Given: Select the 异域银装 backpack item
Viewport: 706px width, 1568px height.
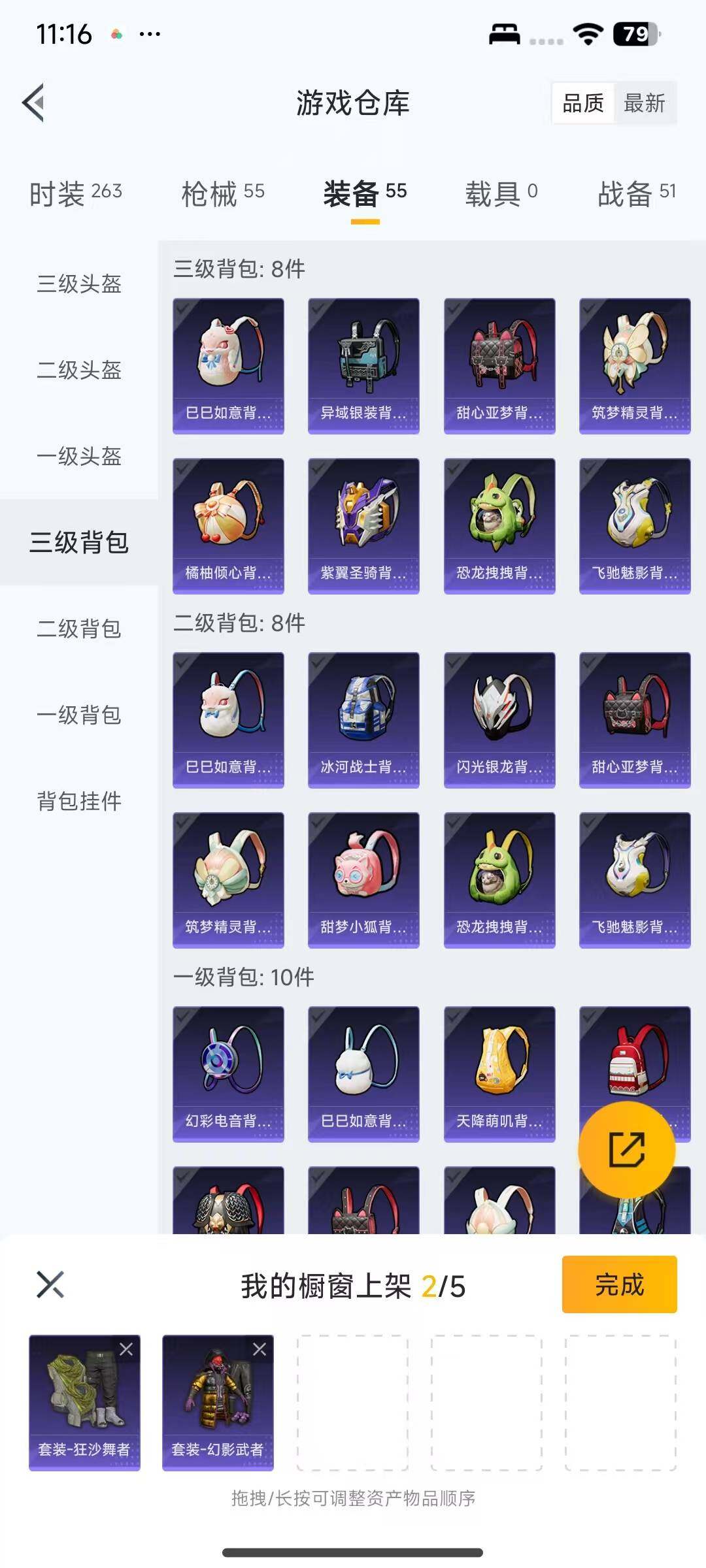Looking at the screenshot, I should [363, 366].
